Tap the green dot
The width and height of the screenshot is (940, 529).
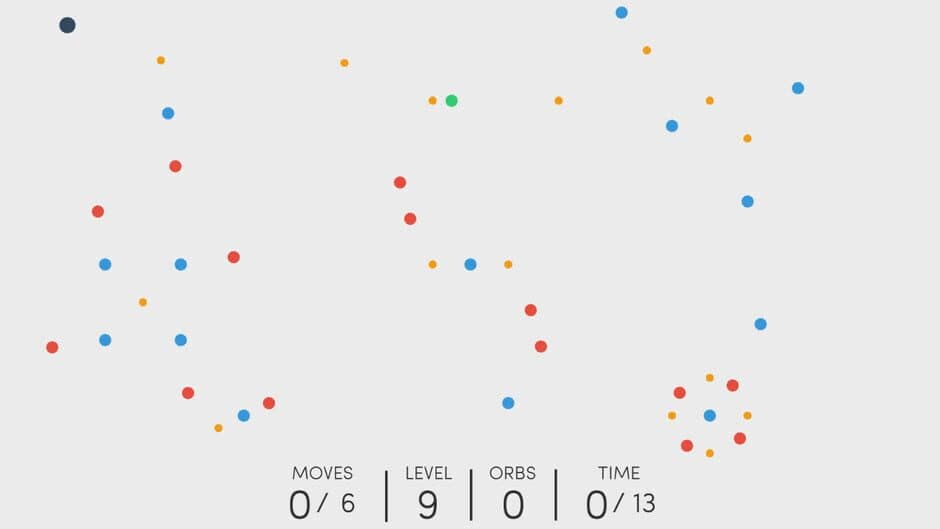451,101
